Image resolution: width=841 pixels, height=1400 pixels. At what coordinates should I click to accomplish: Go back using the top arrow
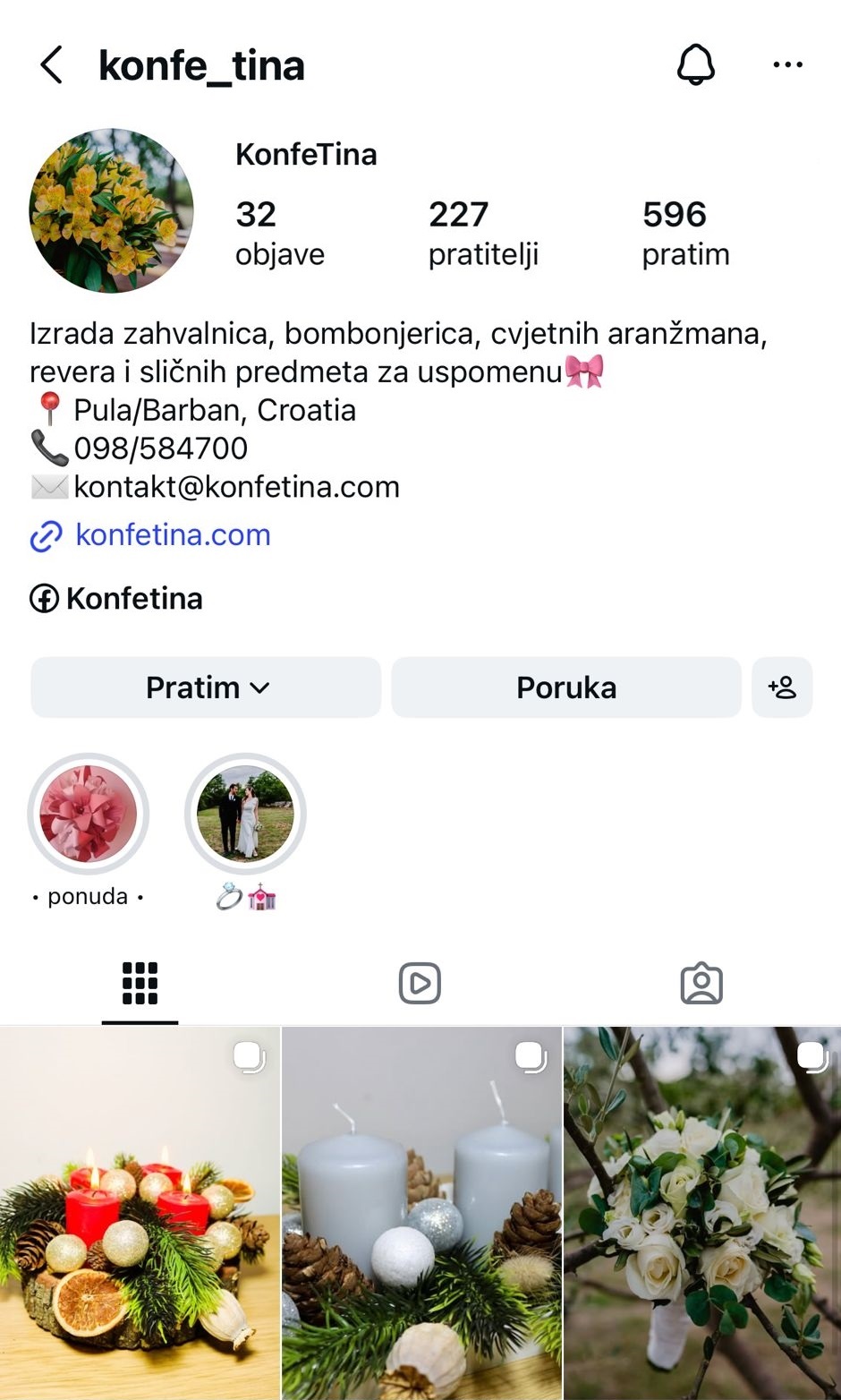point(52,65)
